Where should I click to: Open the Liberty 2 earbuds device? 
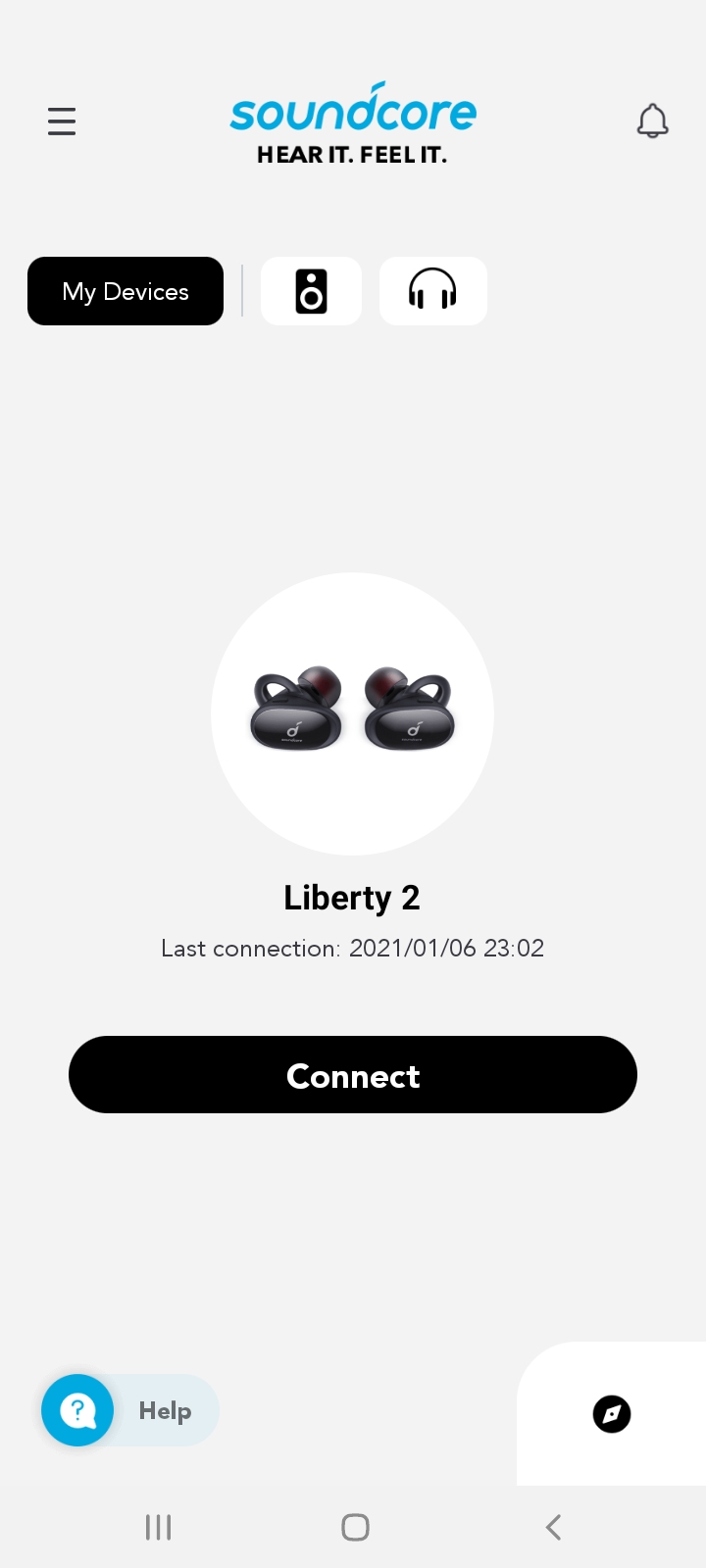[352, 714]
